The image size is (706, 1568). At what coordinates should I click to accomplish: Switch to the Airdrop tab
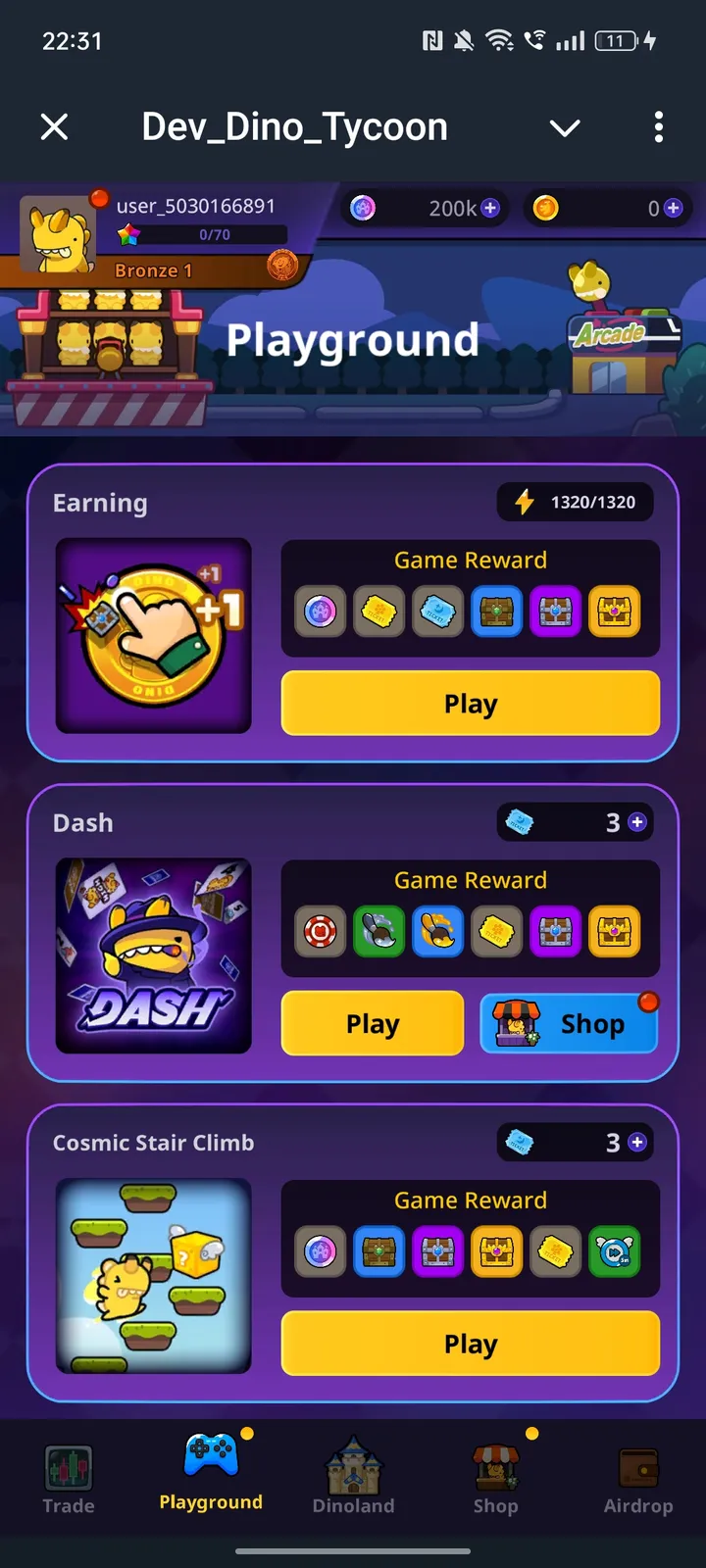[638, 1480]
